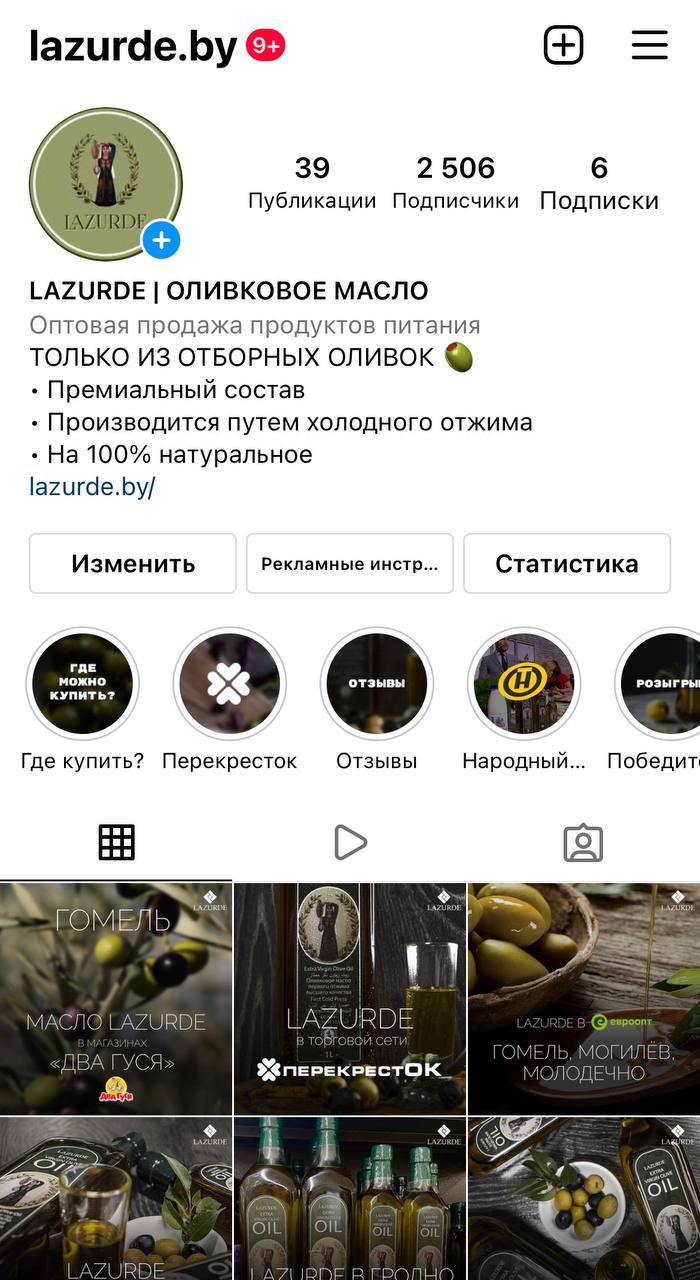Image resolution: width=700 pixels, height=1280 pixels.
Task: View the 6 Подписки list
Action: click(599, 182)
